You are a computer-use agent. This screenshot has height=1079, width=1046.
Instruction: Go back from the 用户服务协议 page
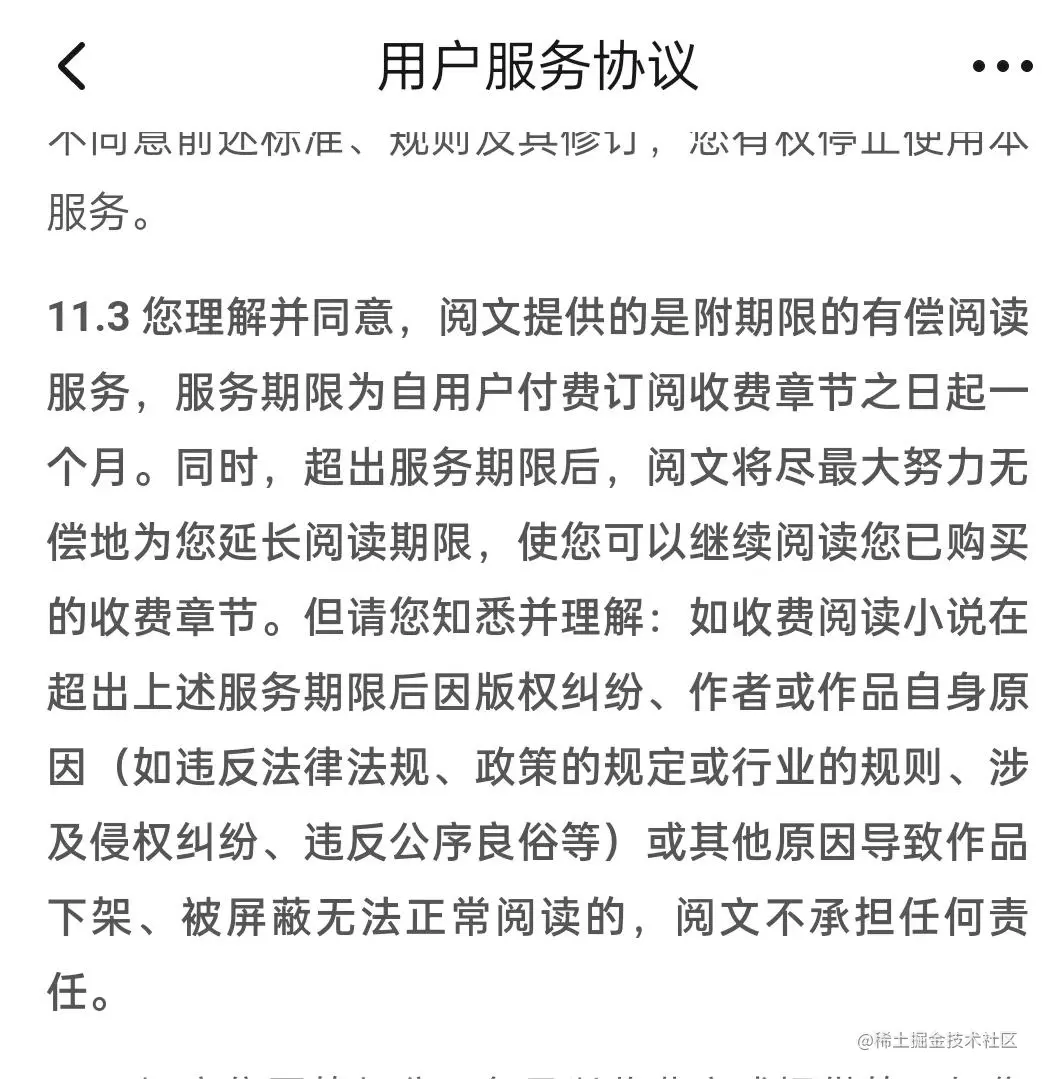point(72,67)
